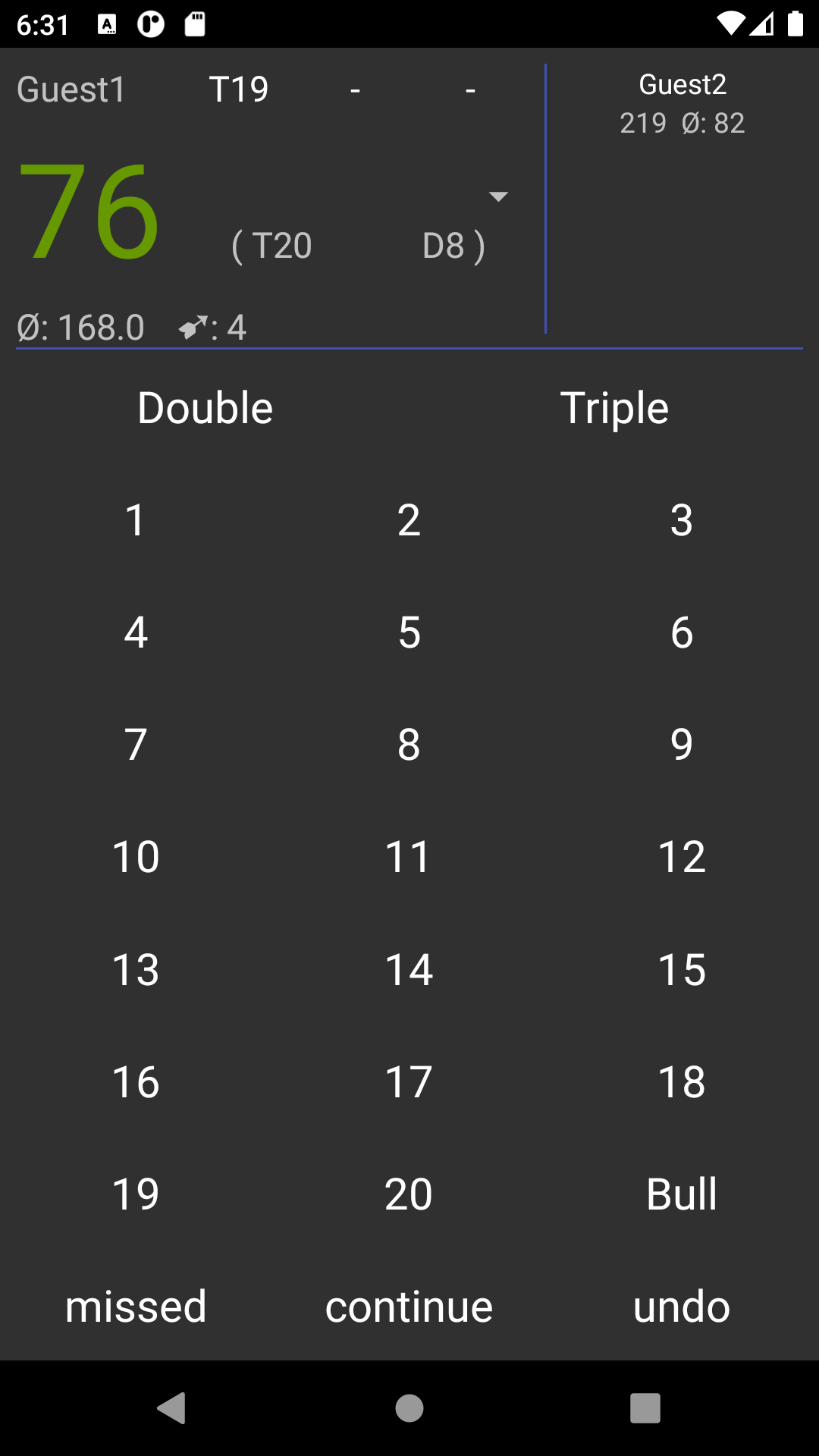819x1456 pixels.
Task: Go back with the system back button
Action: pyautogui.click(x=171, y=1408)
